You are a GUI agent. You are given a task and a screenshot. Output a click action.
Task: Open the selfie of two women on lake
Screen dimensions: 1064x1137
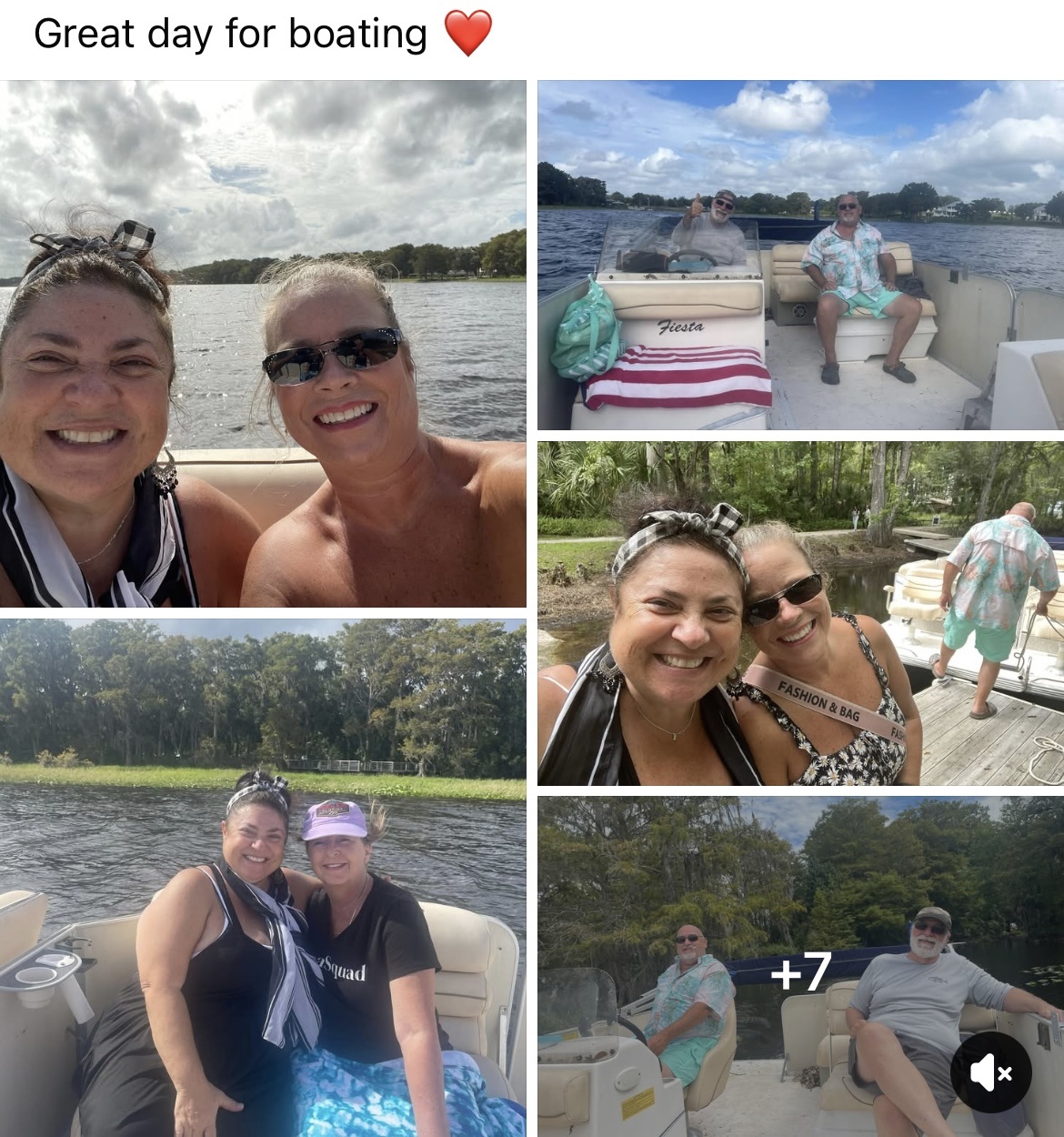click(263, 344)
